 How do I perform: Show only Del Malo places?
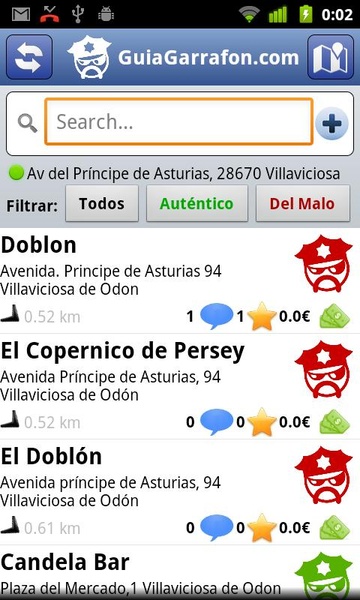coord(303,204)
